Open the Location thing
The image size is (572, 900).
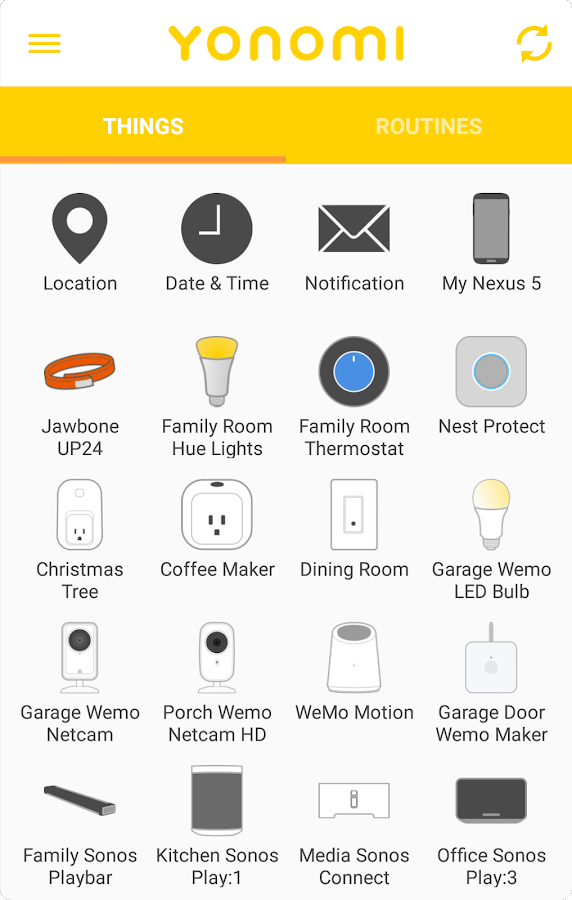point(80,243)
